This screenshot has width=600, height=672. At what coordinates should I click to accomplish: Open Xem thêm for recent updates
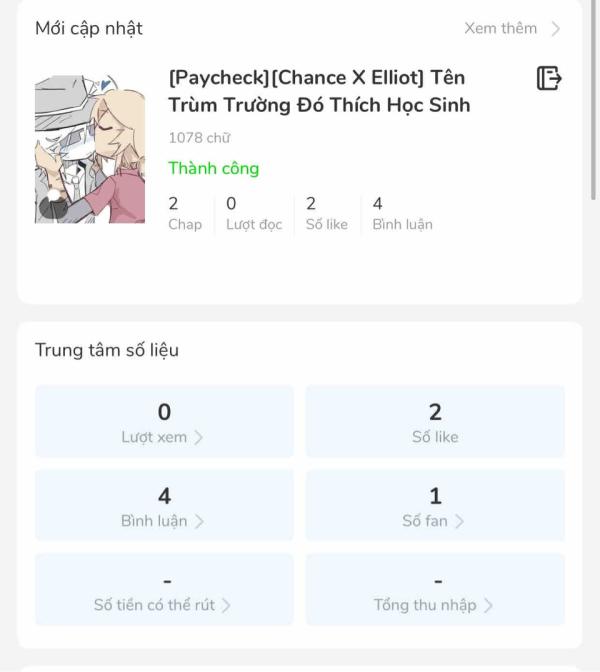[x=511, y=29]
